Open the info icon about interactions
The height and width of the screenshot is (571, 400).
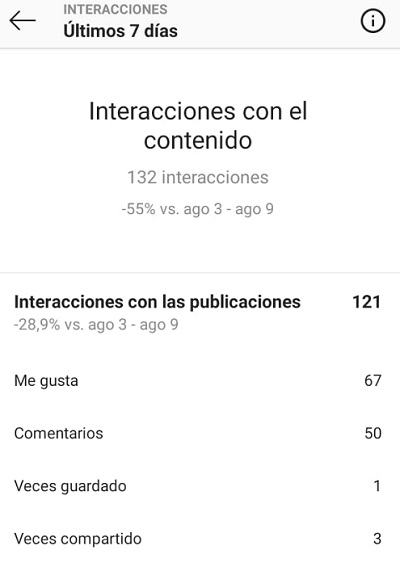373,21
